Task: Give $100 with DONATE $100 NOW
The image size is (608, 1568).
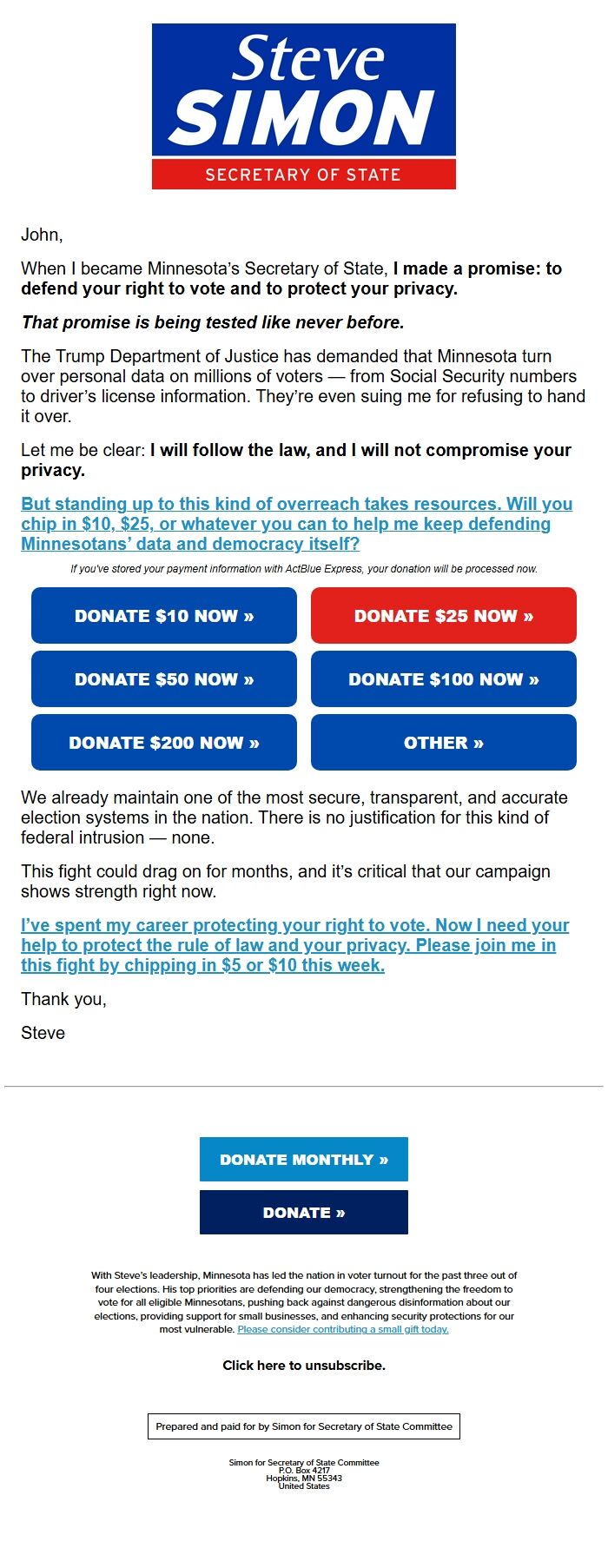Action: (443, 679)
